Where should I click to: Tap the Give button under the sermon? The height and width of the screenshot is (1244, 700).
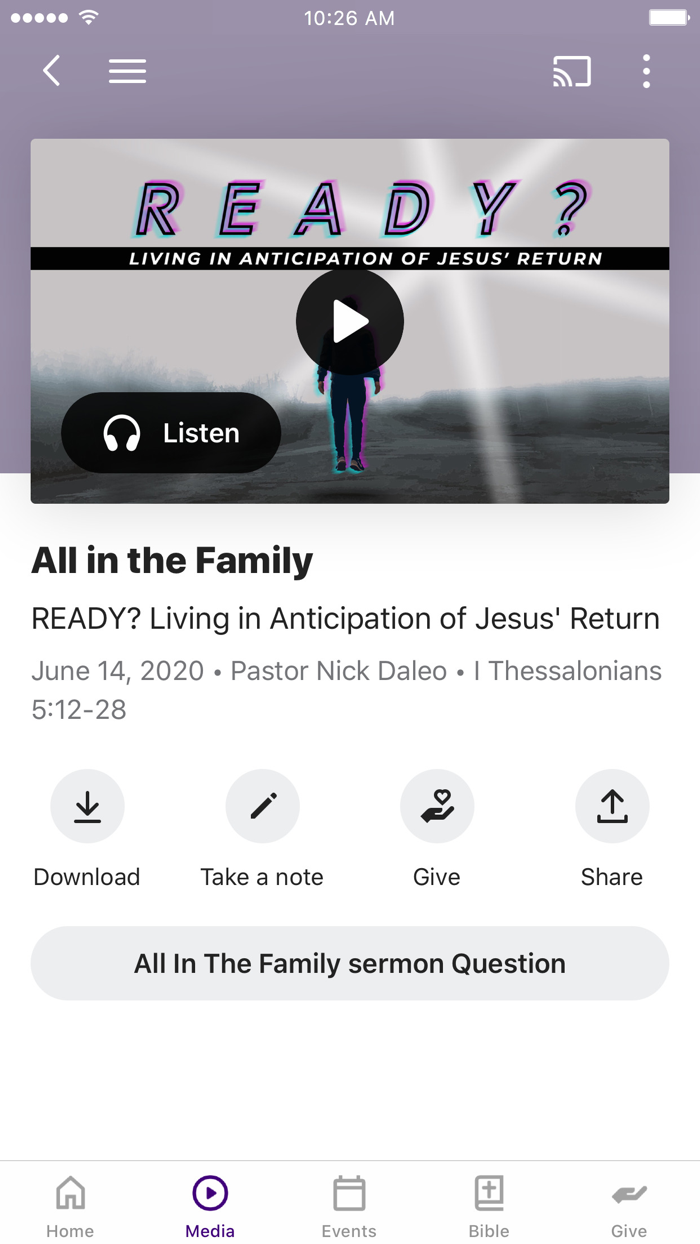[x=437, y=806]
